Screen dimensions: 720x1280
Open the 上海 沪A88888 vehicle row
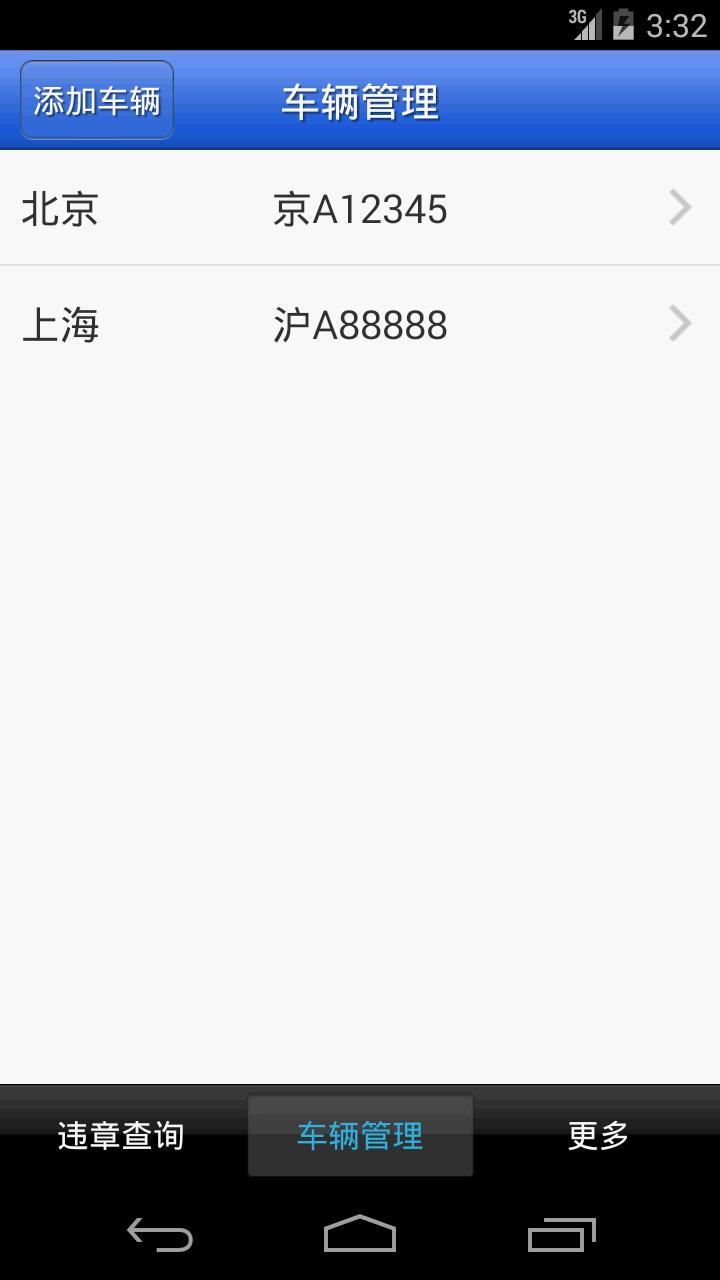click(x=360, y=325)
